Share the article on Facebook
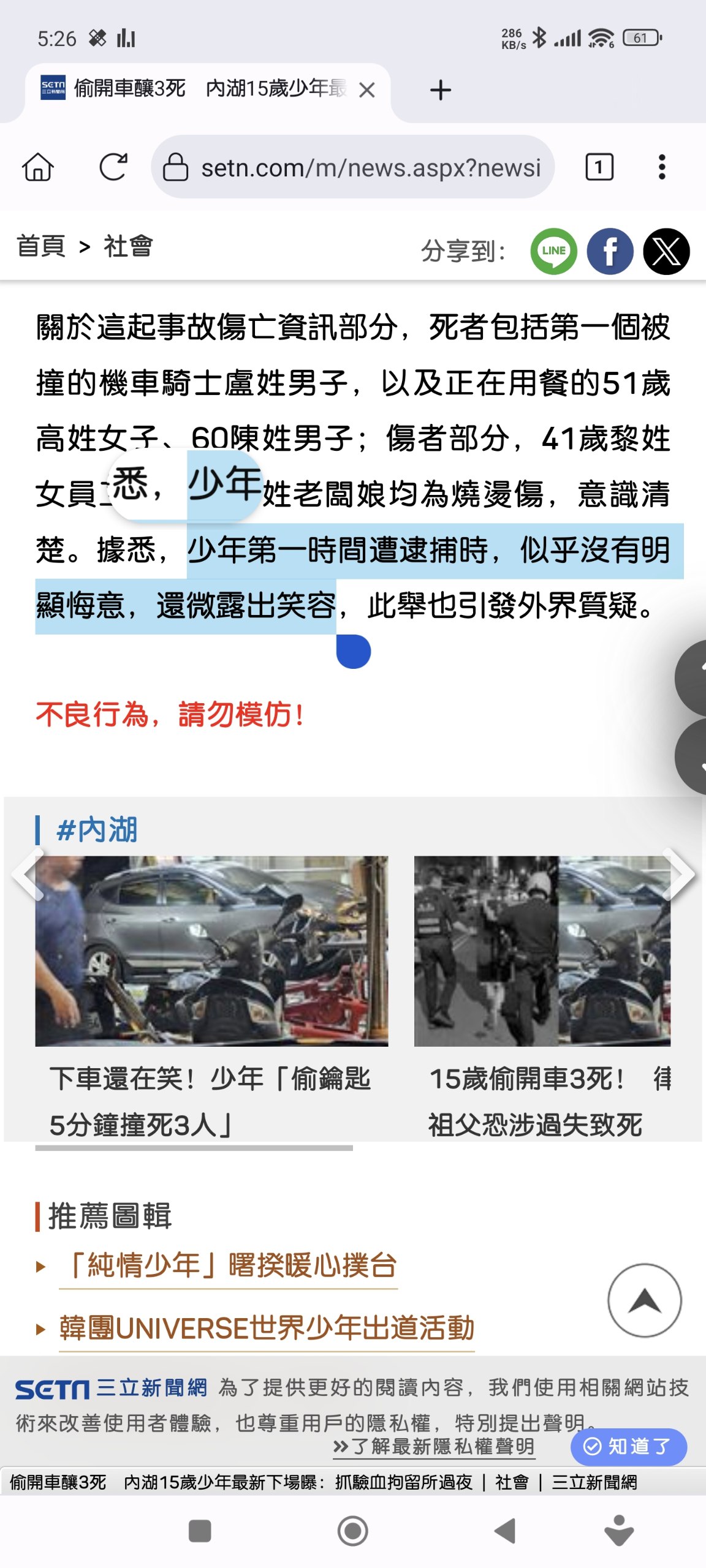This screenshot has height=1568, width=706. pyautogui.click(x=610, y=251)
